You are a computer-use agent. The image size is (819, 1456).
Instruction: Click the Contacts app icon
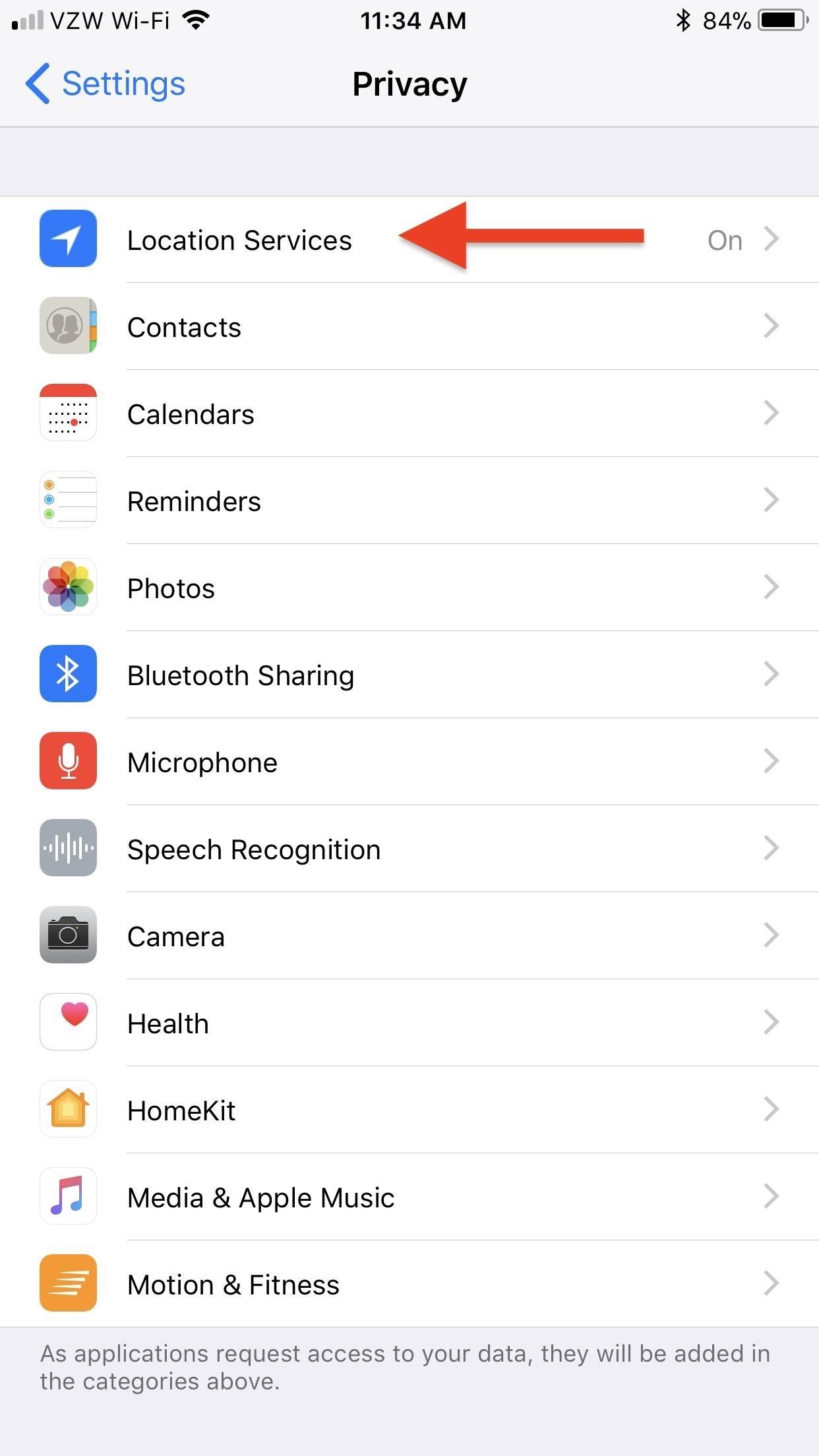coord(68,326)
